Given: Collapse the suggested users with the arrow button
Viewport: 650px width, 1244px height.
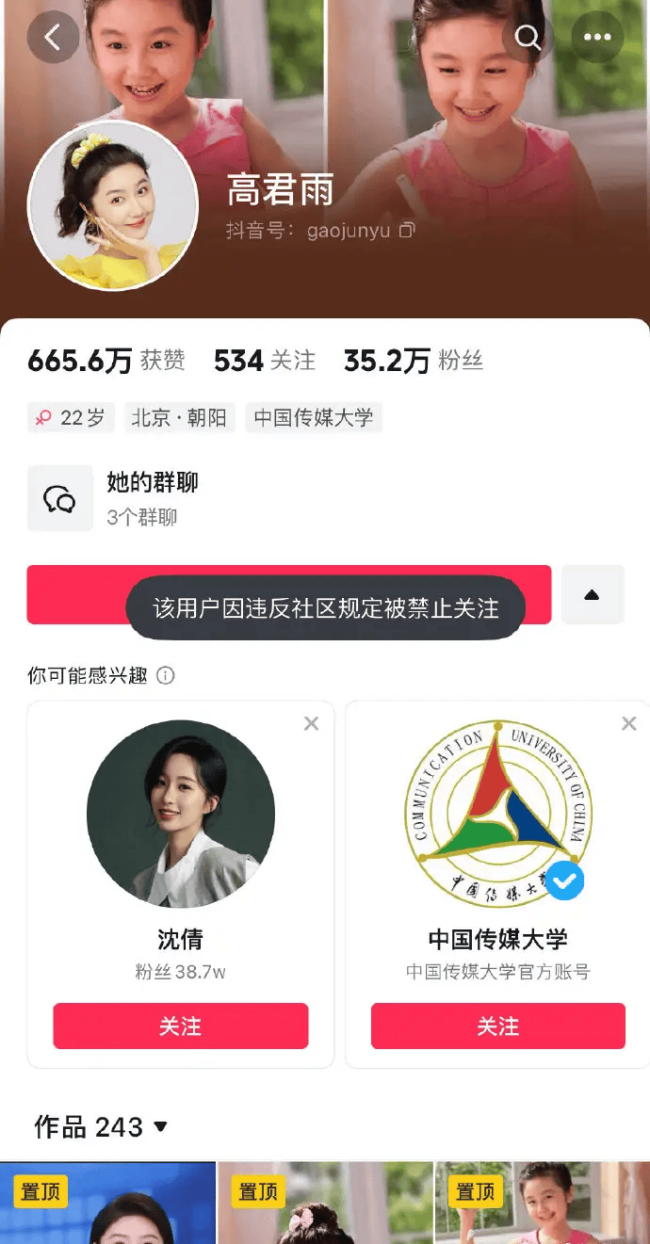Looking at the screenshot, I should coord(592,595).
